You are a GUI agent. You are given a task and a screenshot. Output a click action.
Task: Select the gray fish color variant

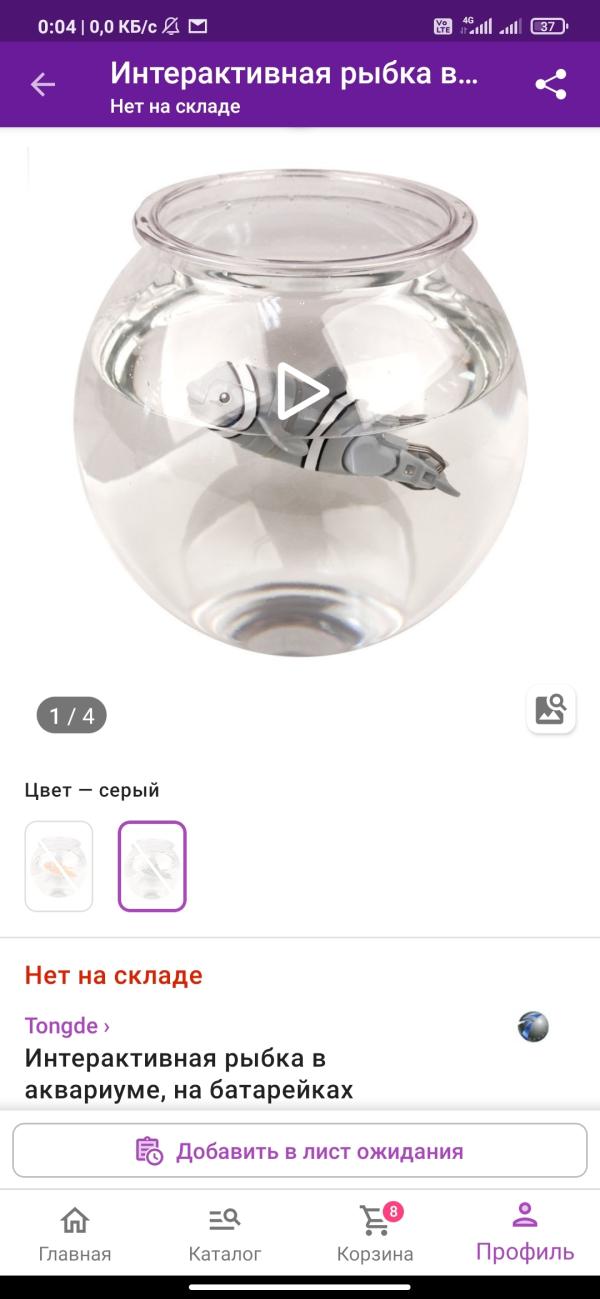152,866
